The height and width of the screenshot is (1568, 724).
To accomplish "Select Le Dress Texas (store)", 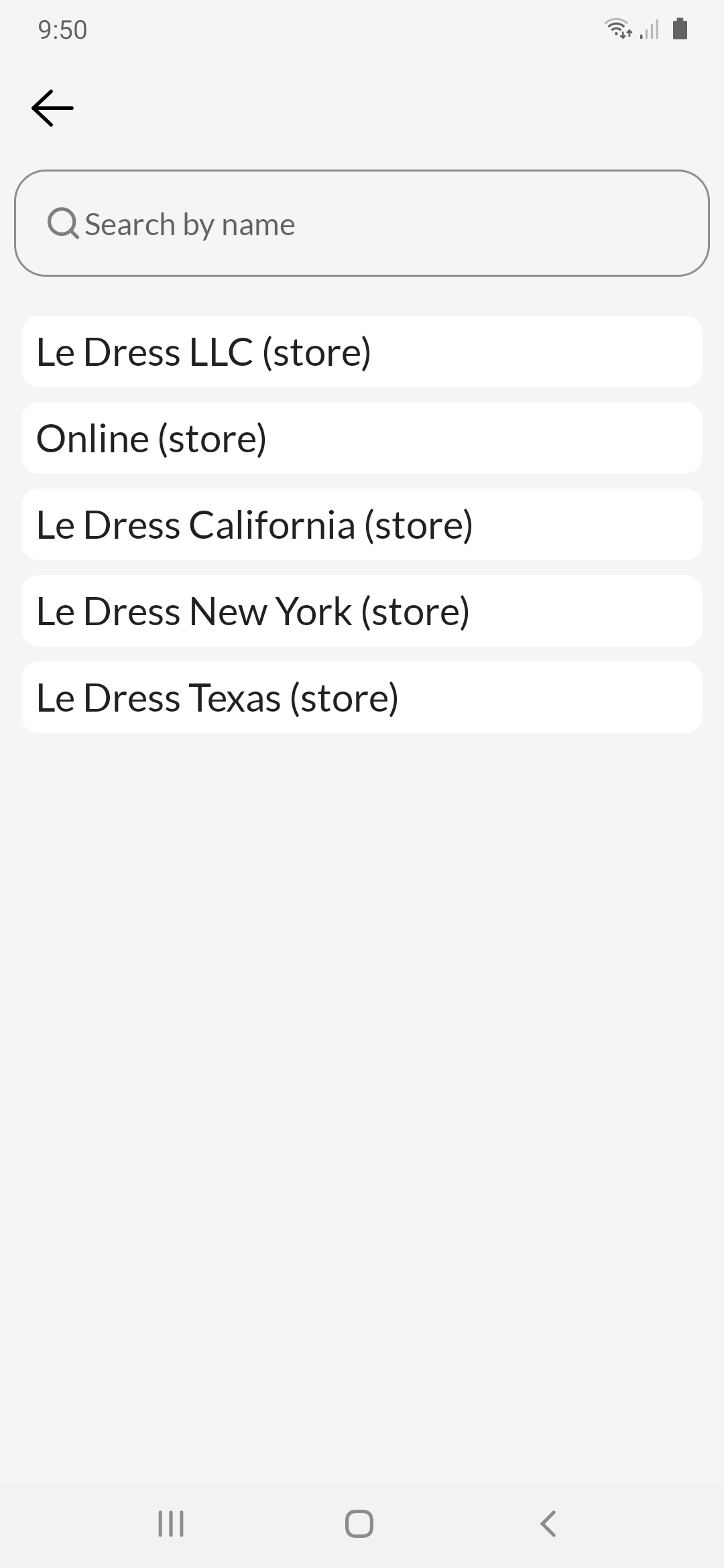I will pos(362,698).
